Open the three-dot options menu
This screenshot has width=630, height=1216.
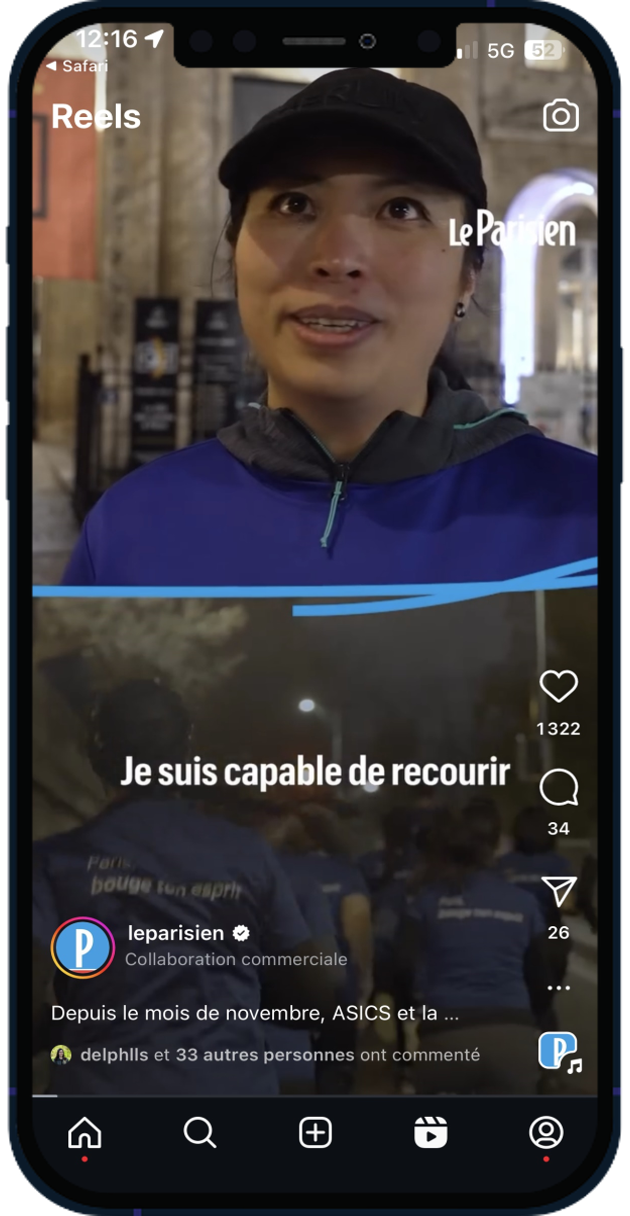click(x=558, y=988)
